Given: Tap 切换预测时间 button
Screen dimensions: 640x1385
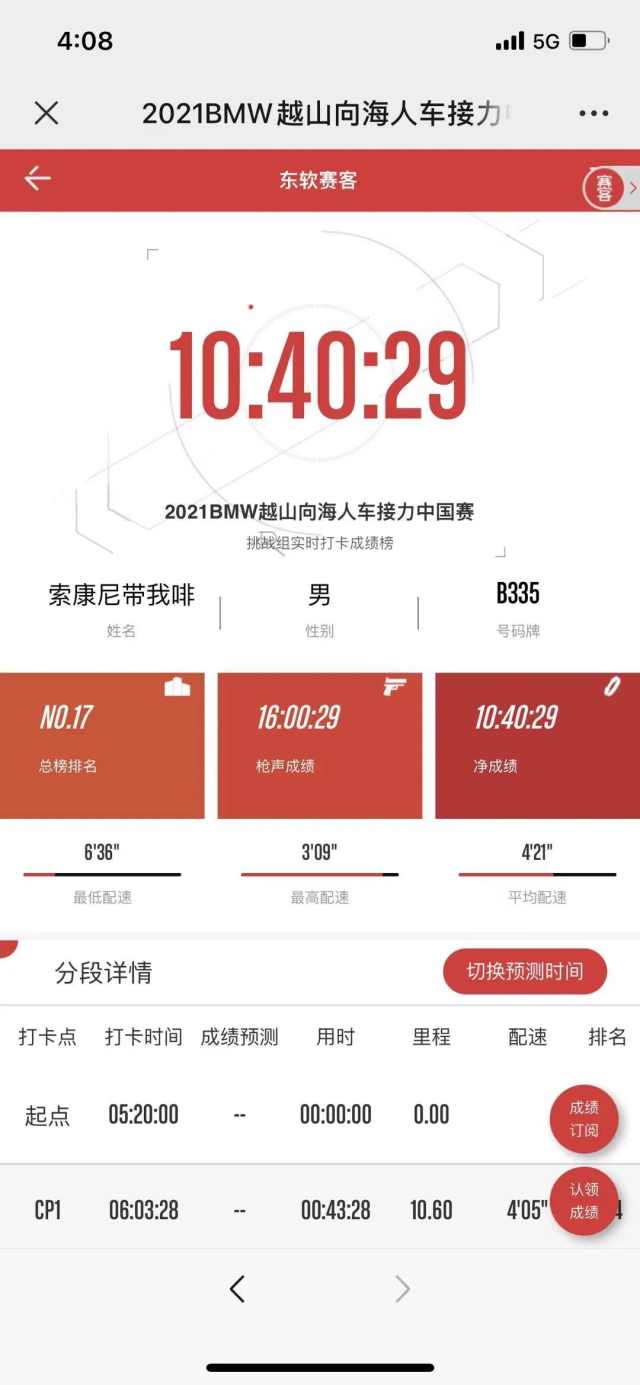Looking at the screenshot, I should (x=524, y=971).
